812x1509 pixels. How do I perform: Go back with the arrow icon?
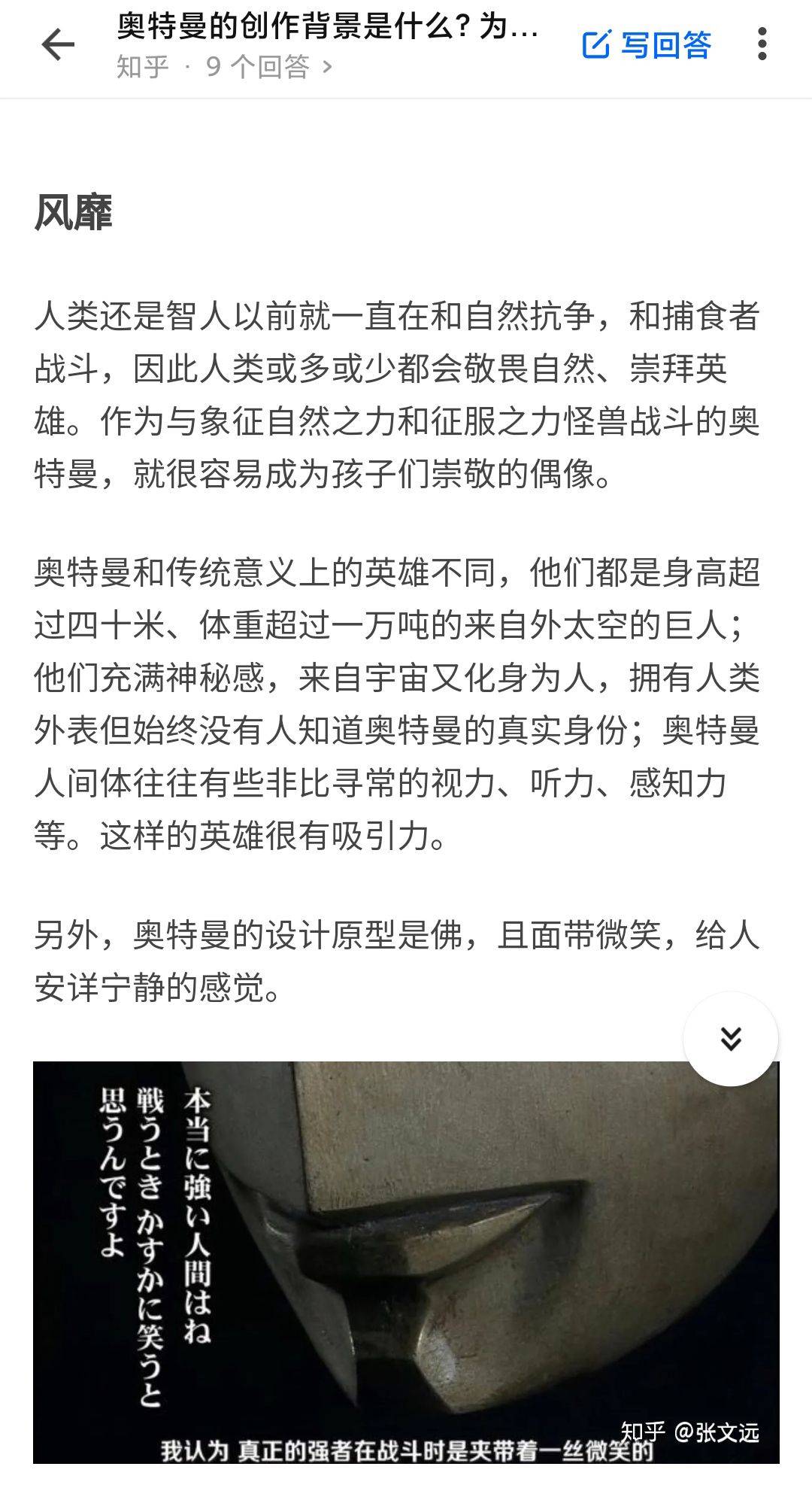[58, 45]
